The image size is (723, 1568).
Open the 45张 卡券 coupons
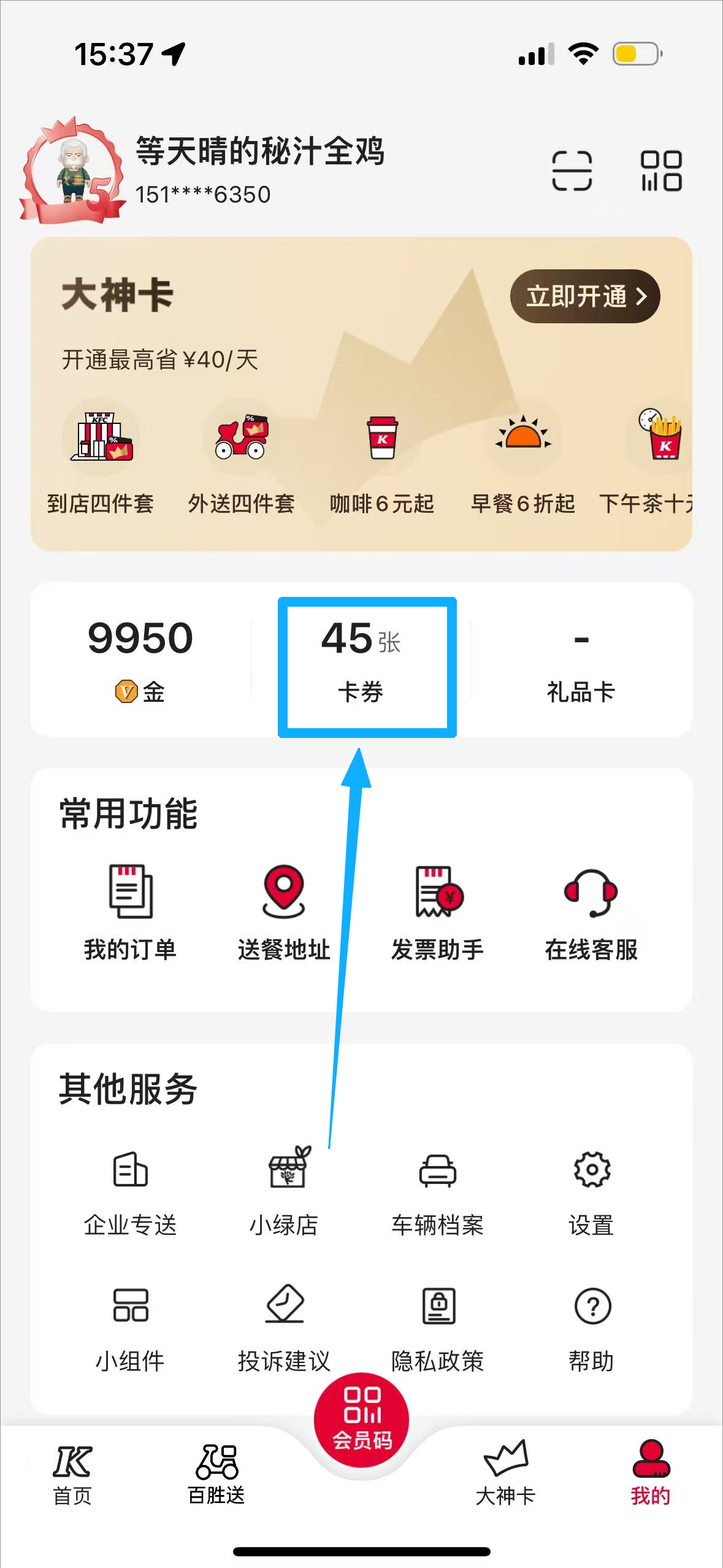coord(367,666)
